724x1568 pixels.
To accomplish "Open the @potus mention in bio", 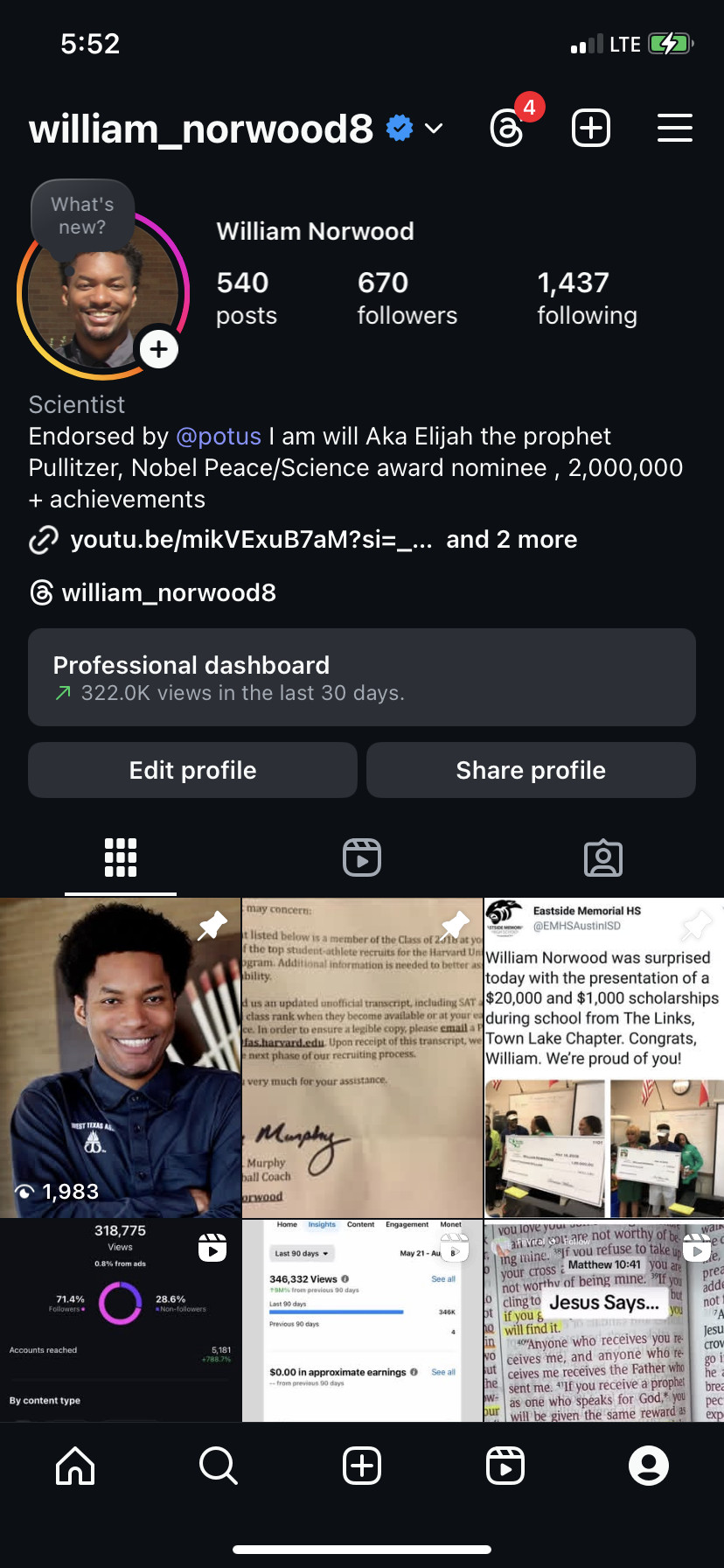I will coord(219,436).
